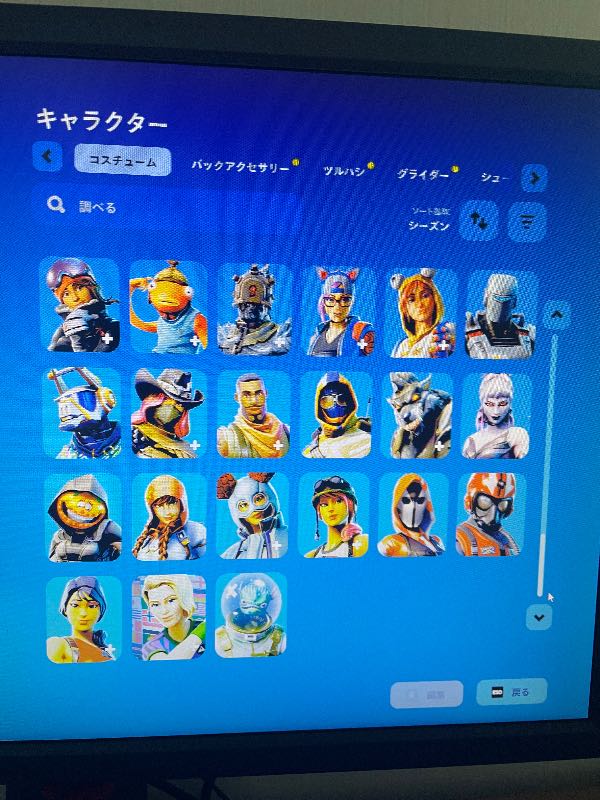Select the orange fish character costume

click(168, 306)
